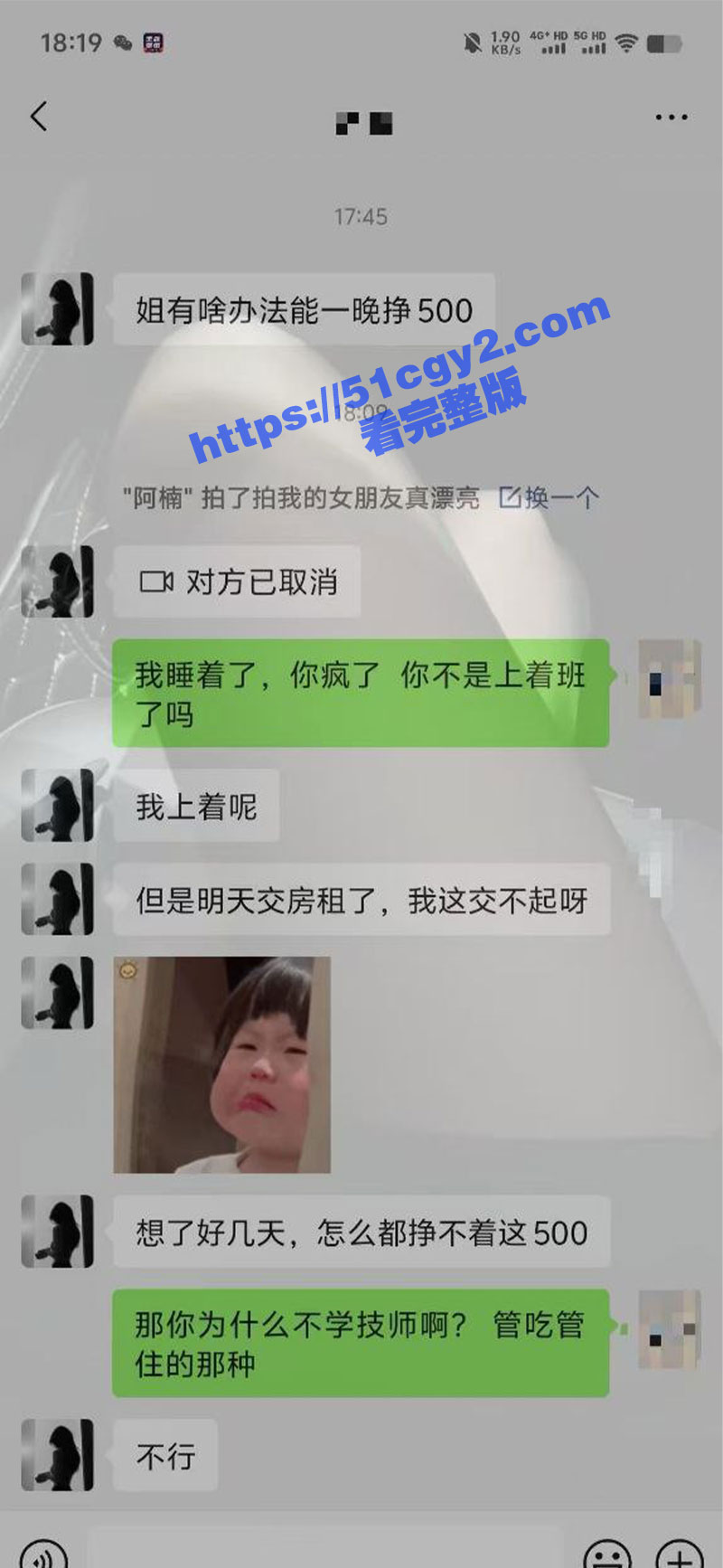Focus the message text field
This screenshot has width=723, height=1568.
325,1554
